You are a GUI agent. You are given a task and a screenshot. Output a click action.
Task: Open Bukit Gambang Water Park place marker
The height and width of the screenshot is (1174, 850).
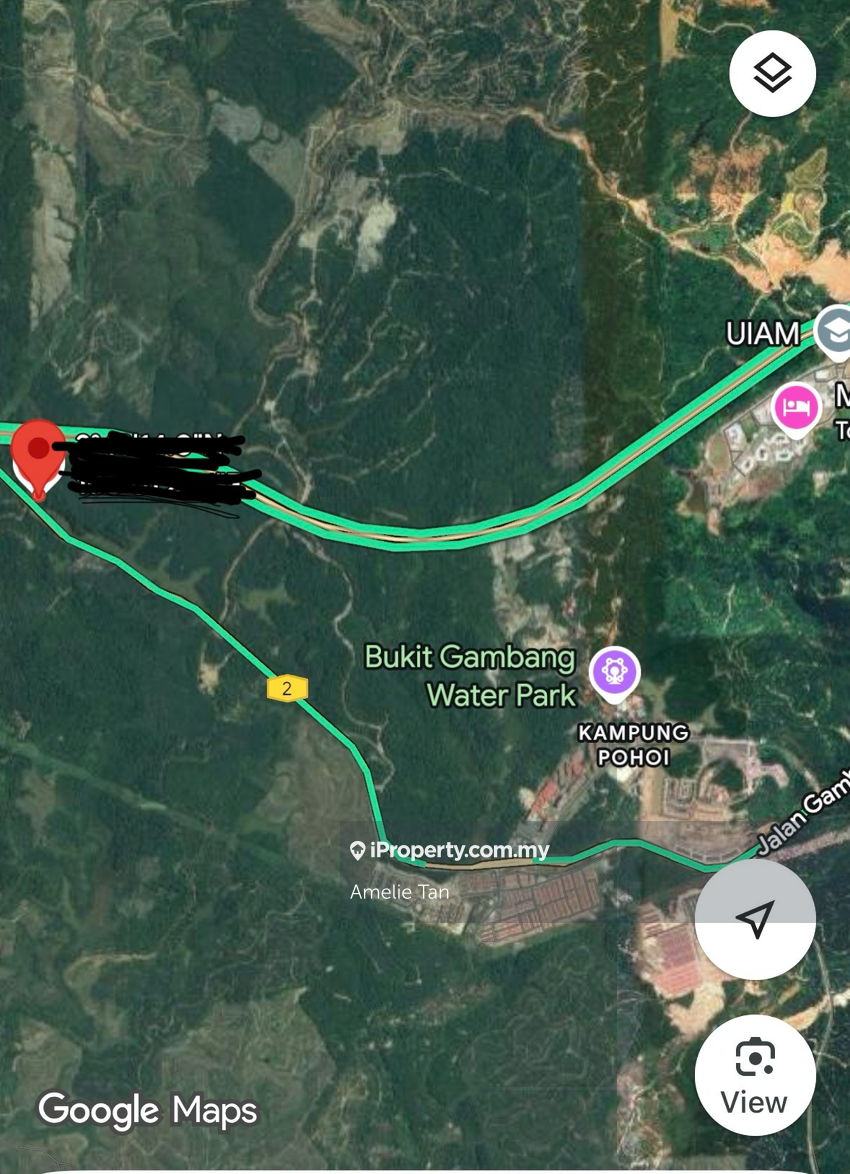pyautogui.click(x=614, y=671)
